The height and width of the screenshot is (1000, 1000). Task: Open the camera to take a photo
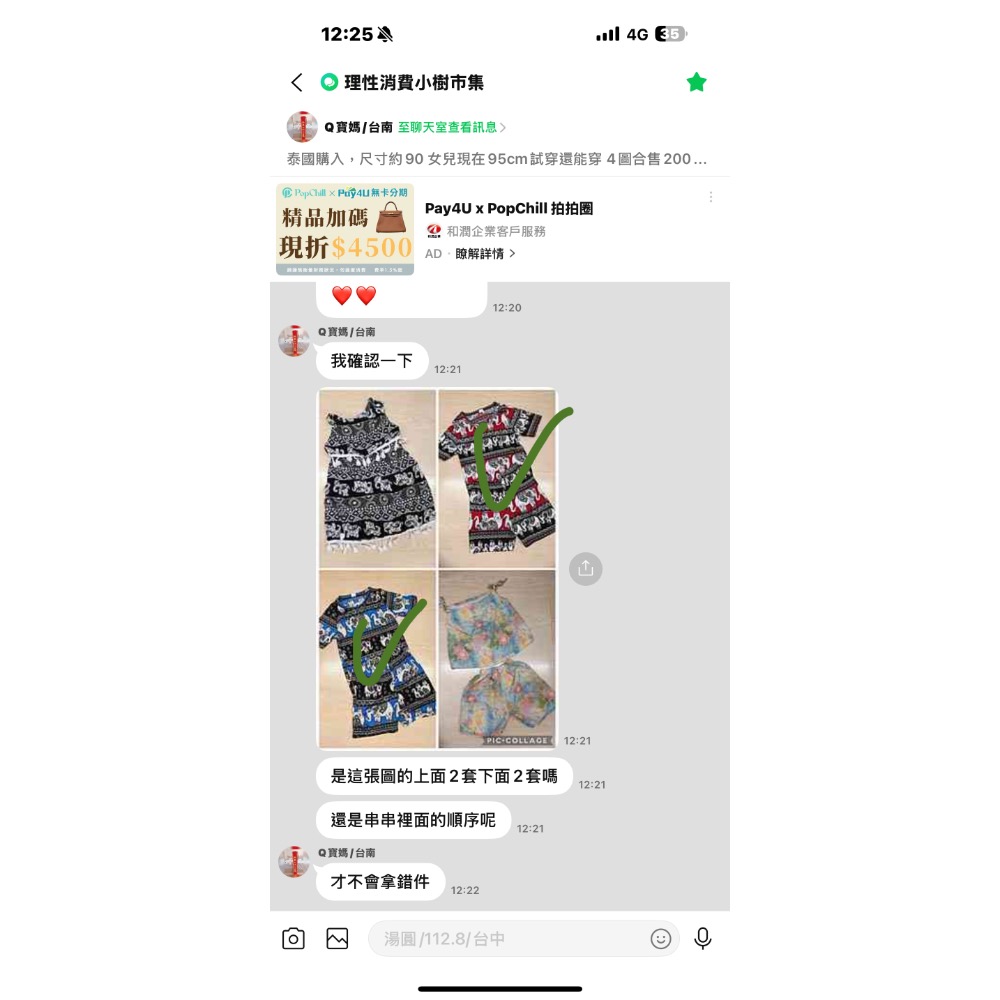pyautogui.click(x=293, y=939)
